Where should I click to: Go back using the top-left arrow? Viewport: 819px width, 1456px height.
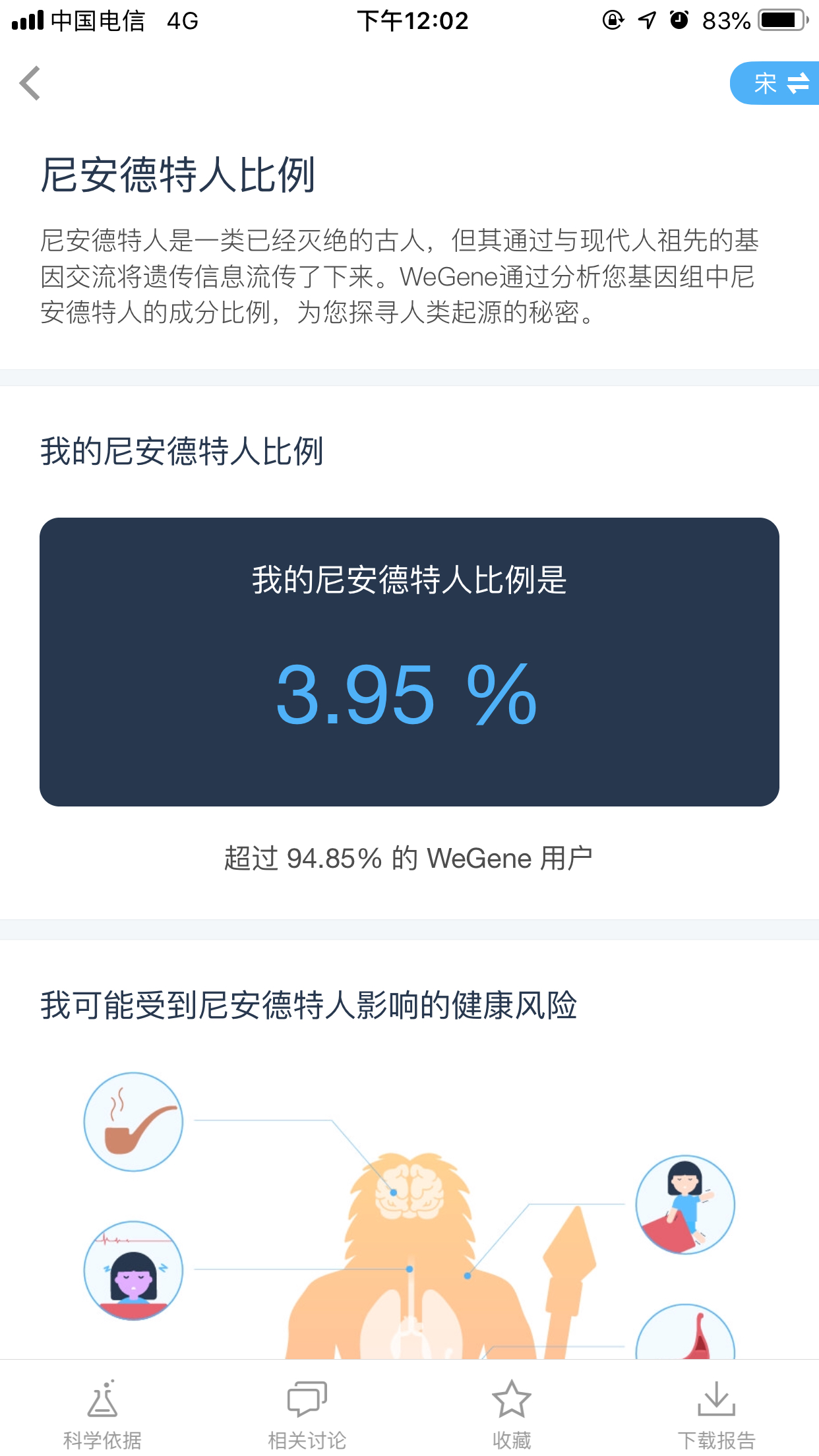[30, 83]
